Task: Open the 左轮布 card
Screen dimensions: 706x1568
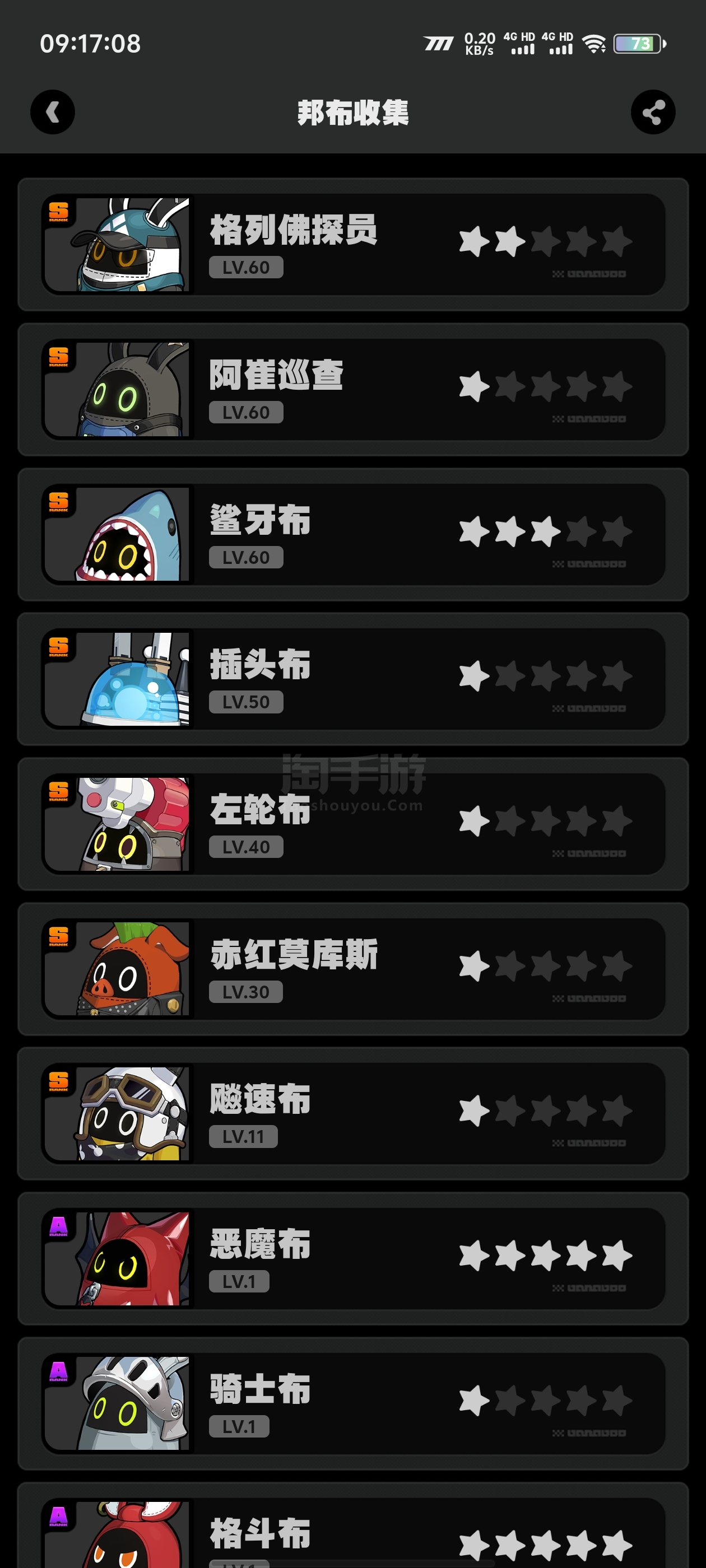Action: tap(354, 824)
